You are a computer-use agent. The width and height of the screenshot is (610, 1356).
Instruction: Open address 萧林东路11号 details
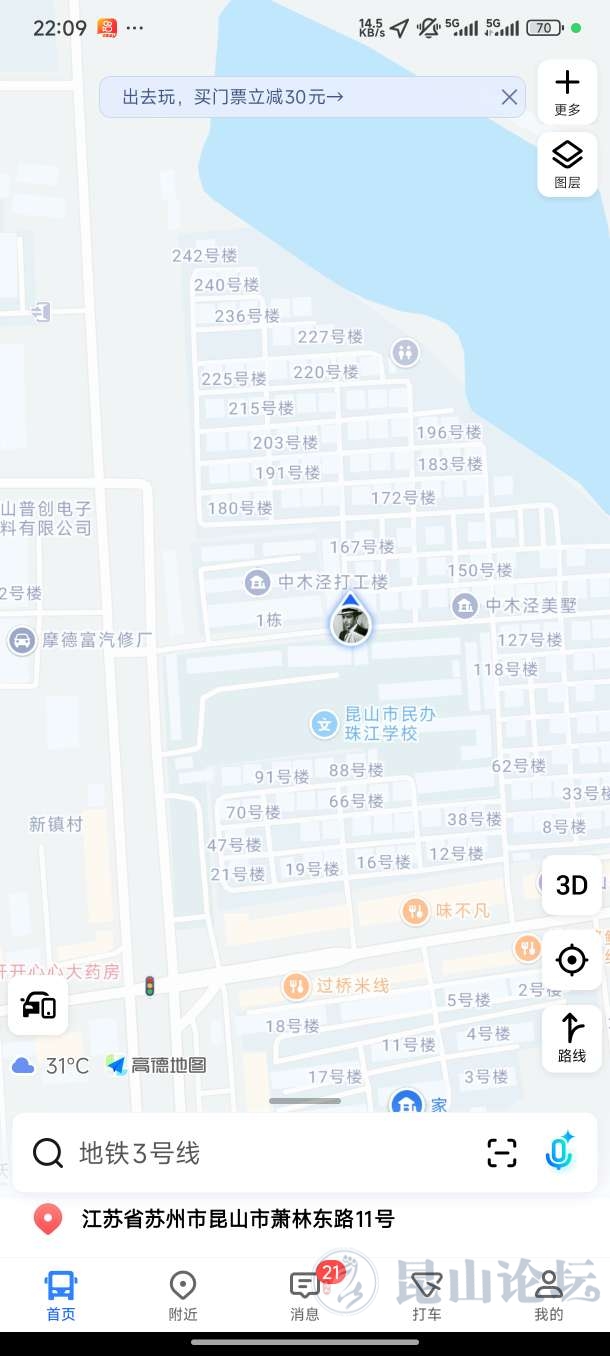pyautogui.click(x=238, y=1219)
